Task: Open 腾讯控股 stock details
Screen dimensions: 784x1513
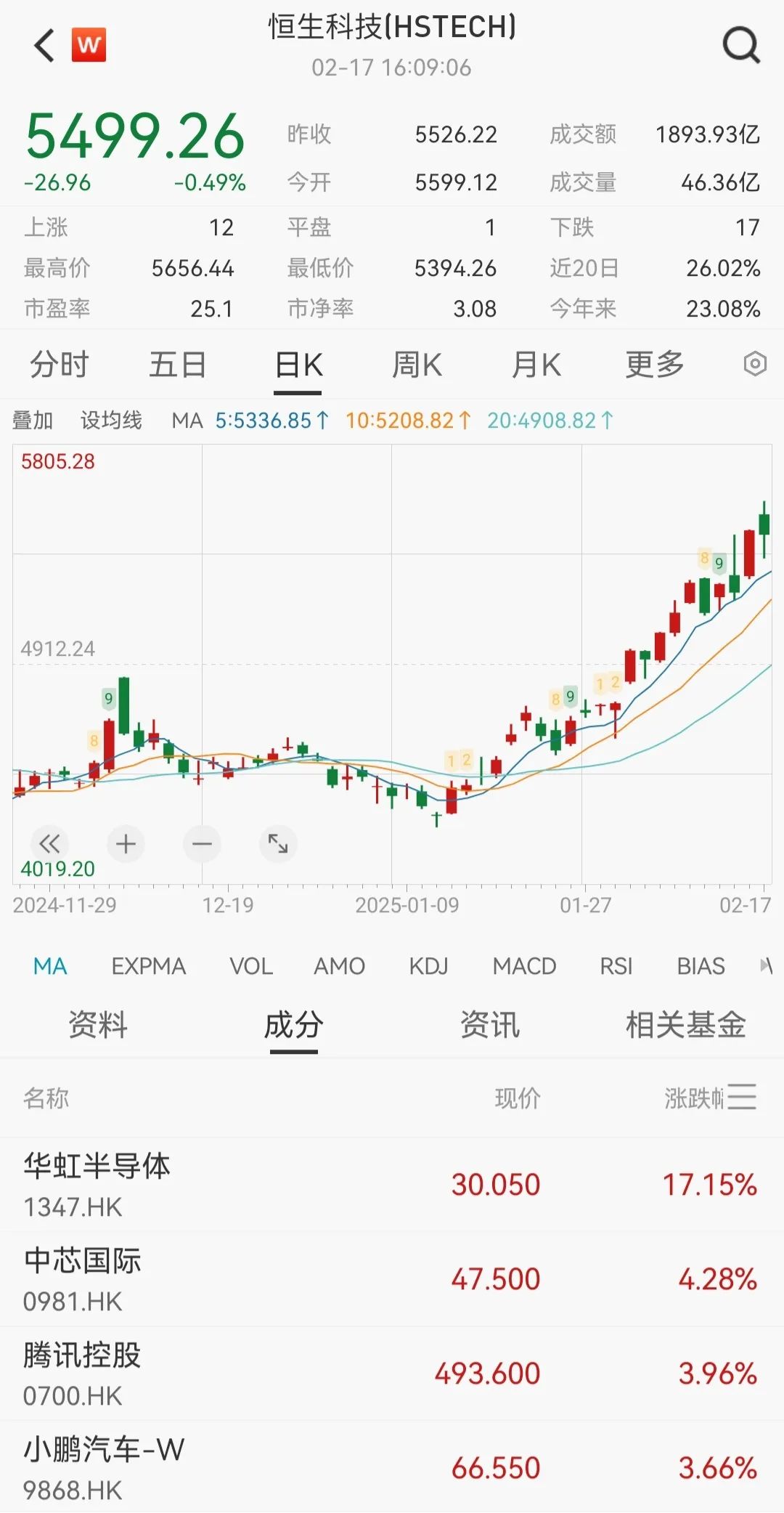Action: [392, 1374]
